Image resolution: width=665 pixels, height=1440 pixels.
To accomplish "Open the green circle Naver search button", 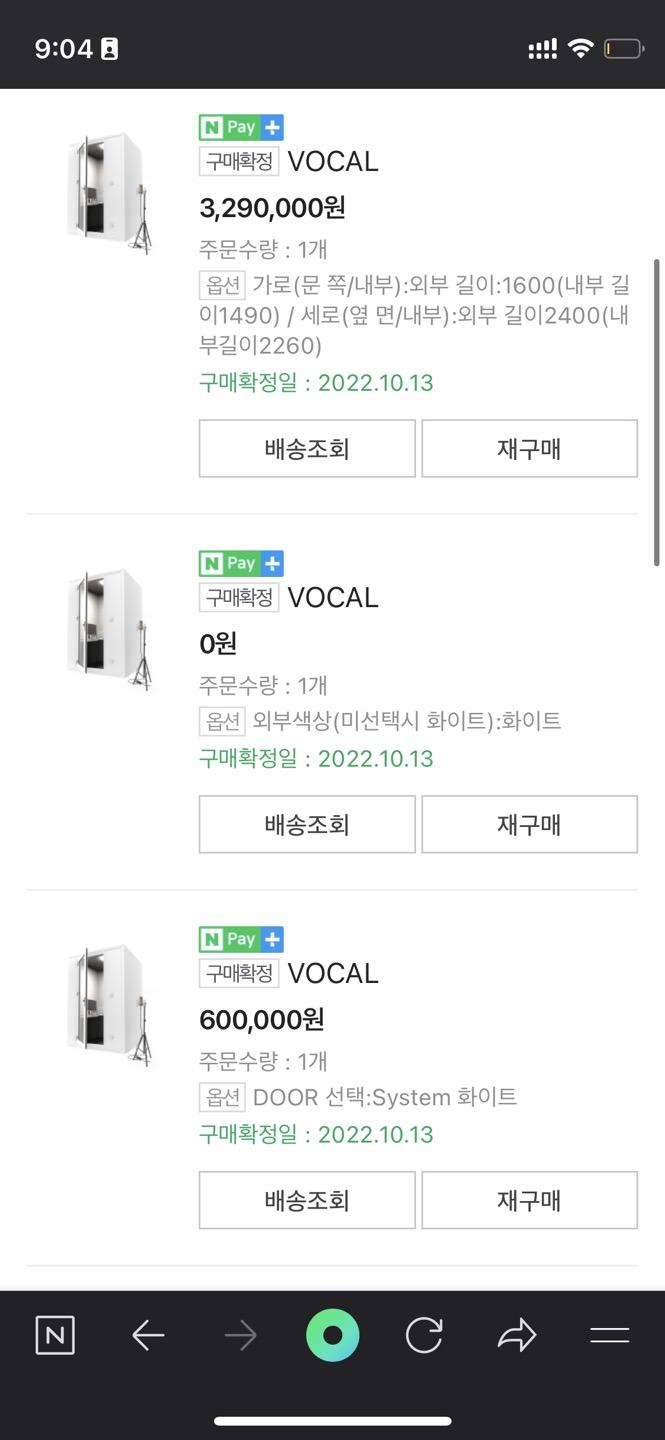I will pos(332,1336).
